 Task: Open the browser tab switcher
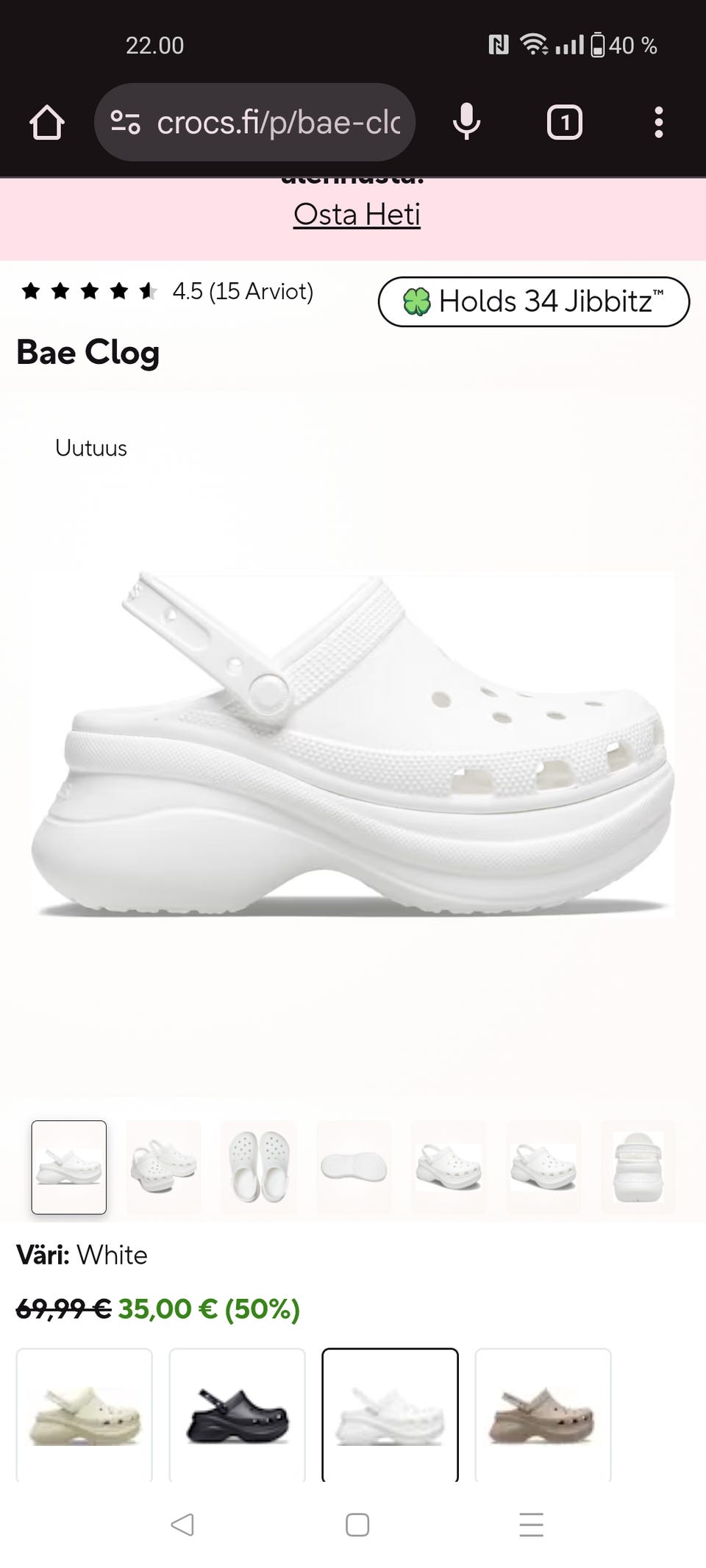(x=564, y=122)
